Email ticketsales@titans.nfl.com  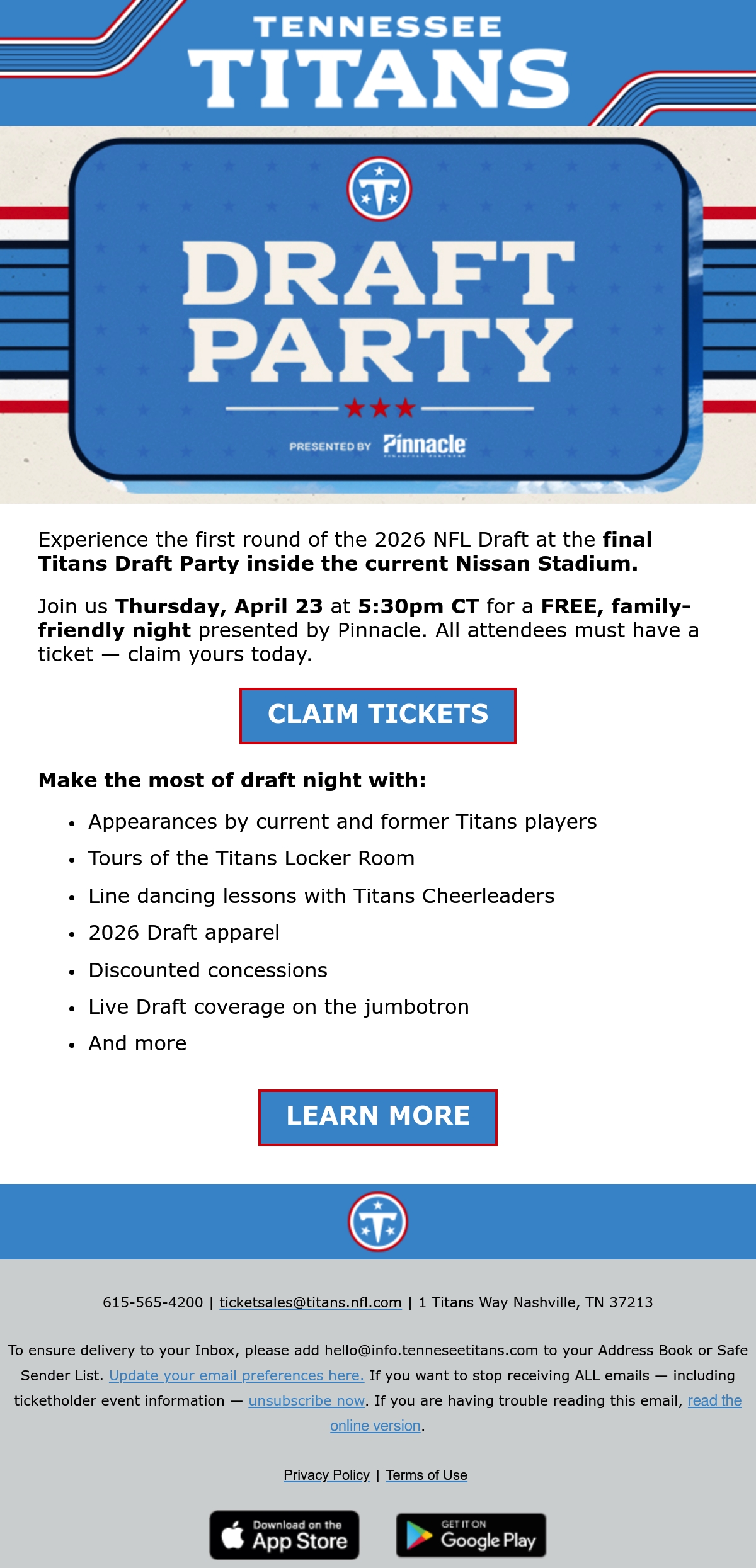311,1302
